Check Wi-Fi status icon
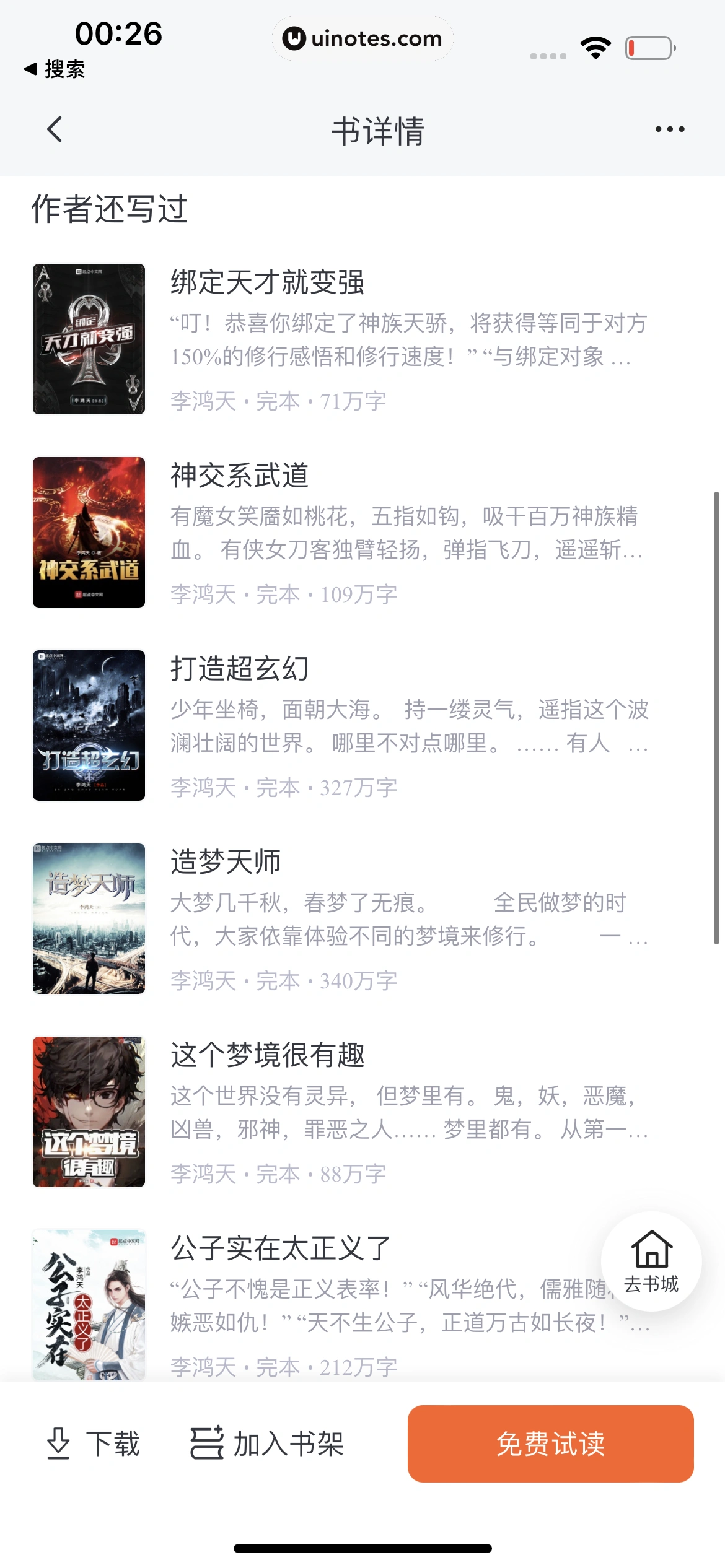Viewport: 725px width, 1568px height. 595,45
